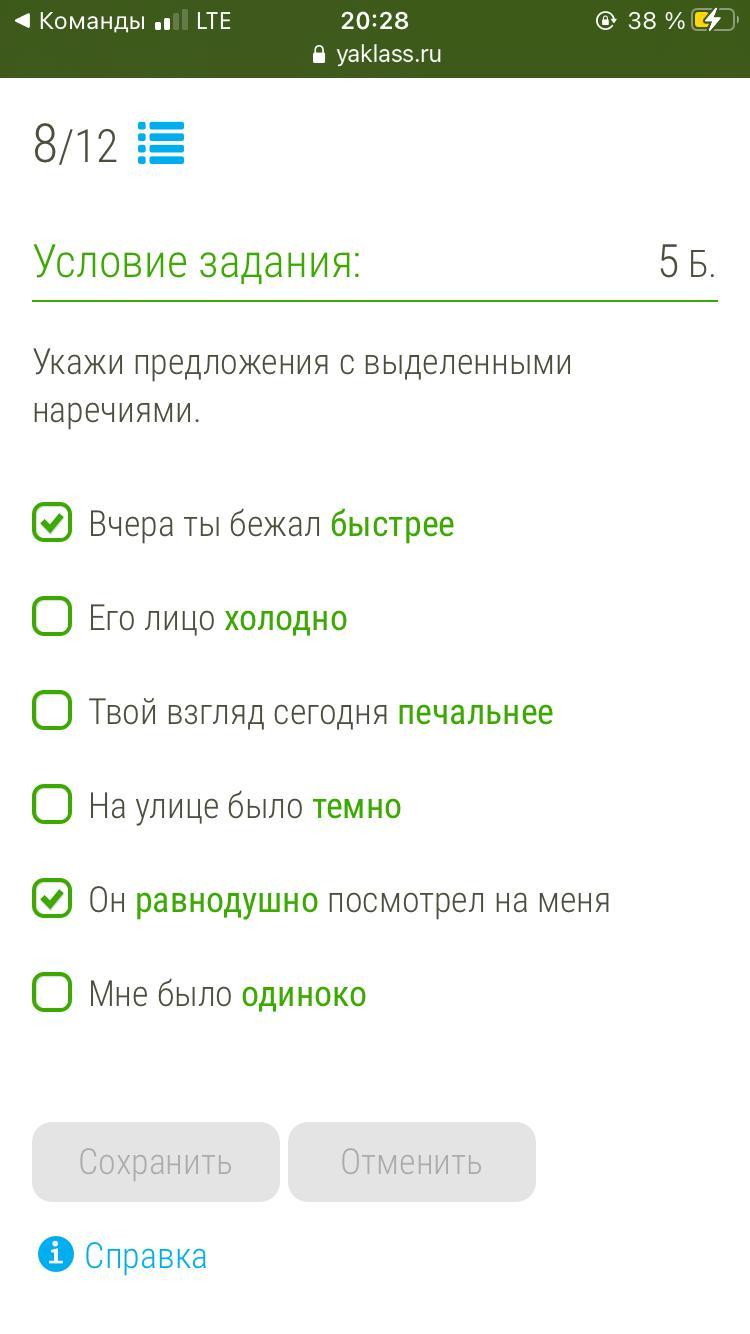Uncheck the "Вчера ты бежал быстрее" checkbox
This screenshot has height=1334, width=750.
pos(52,523)
